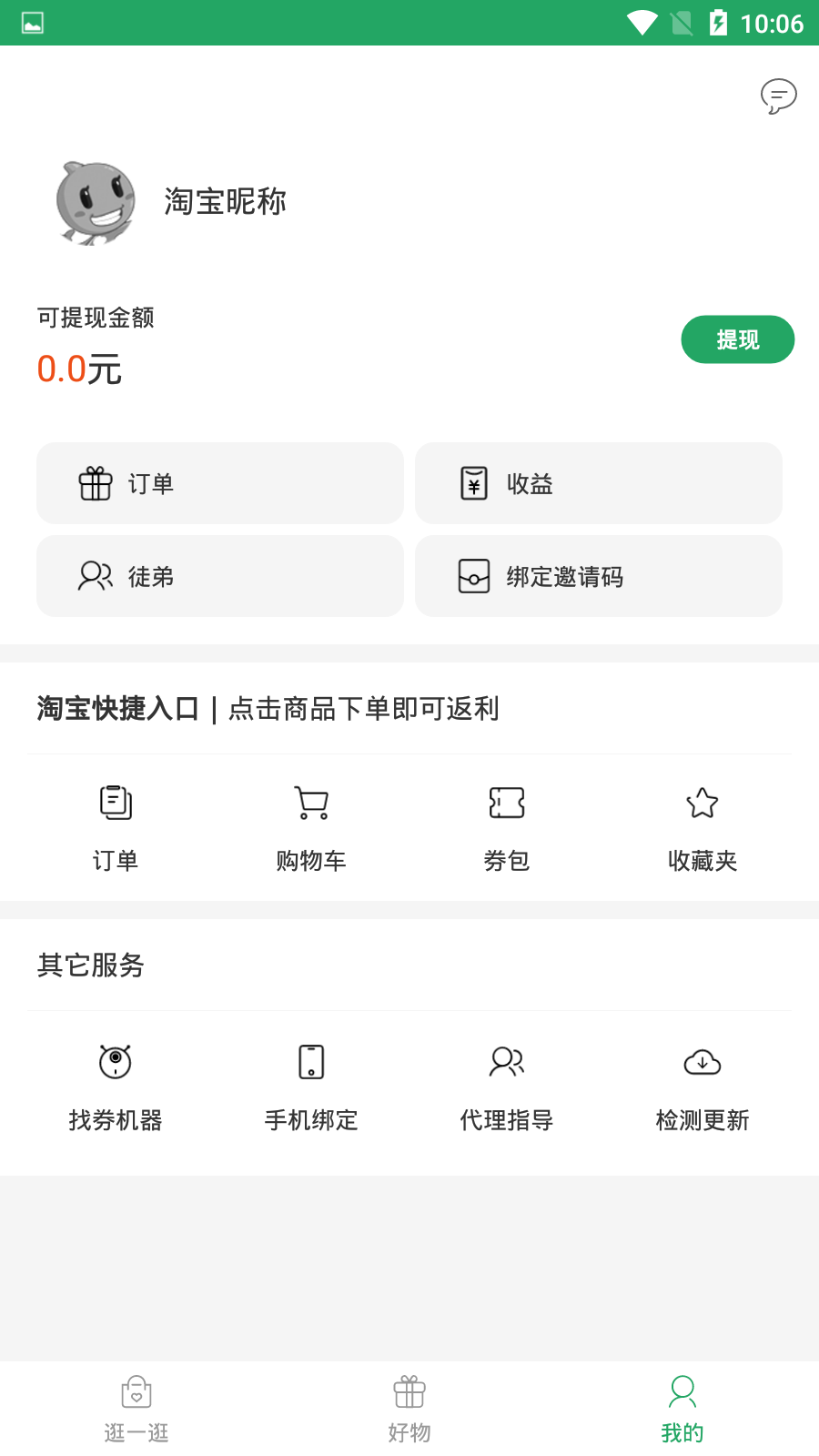The width and height of the screenshot is (819, 1456).
Task: Tap the 提现 withdraw button
Action: 737,339
